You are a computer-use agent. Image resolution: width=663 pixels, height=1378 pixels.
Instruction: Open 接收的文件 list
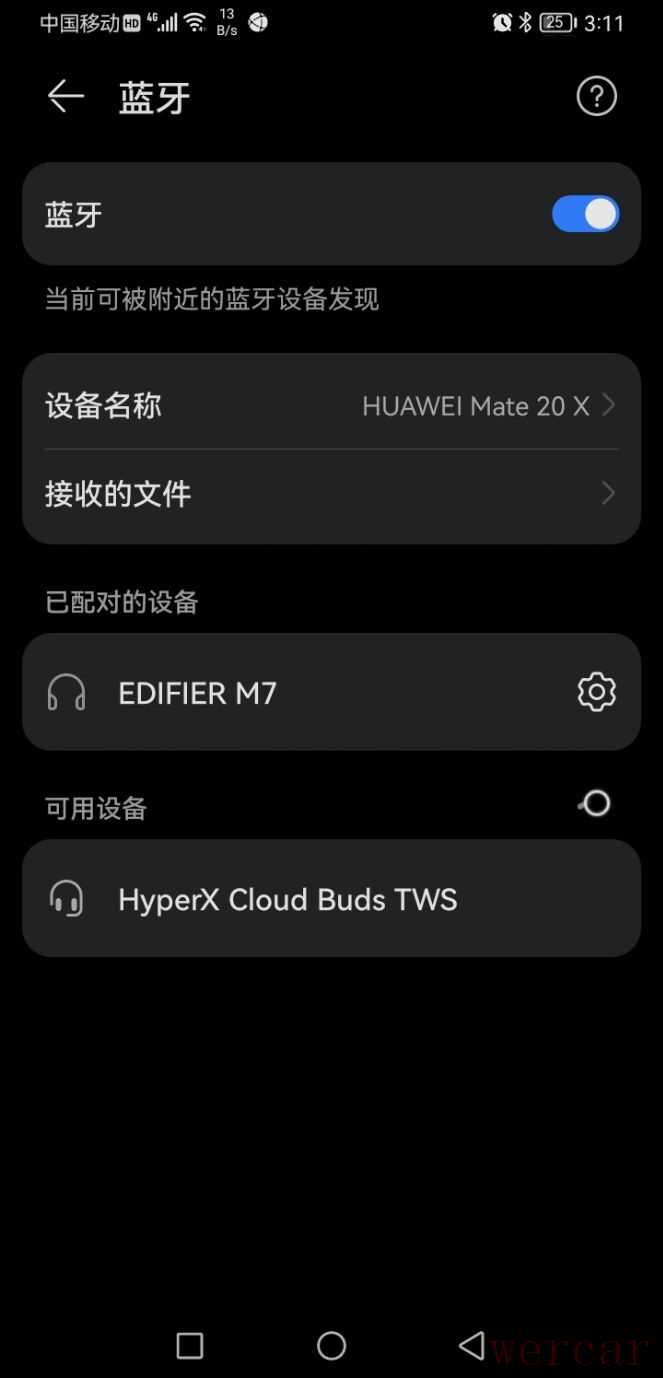click(x=331, y=494)
